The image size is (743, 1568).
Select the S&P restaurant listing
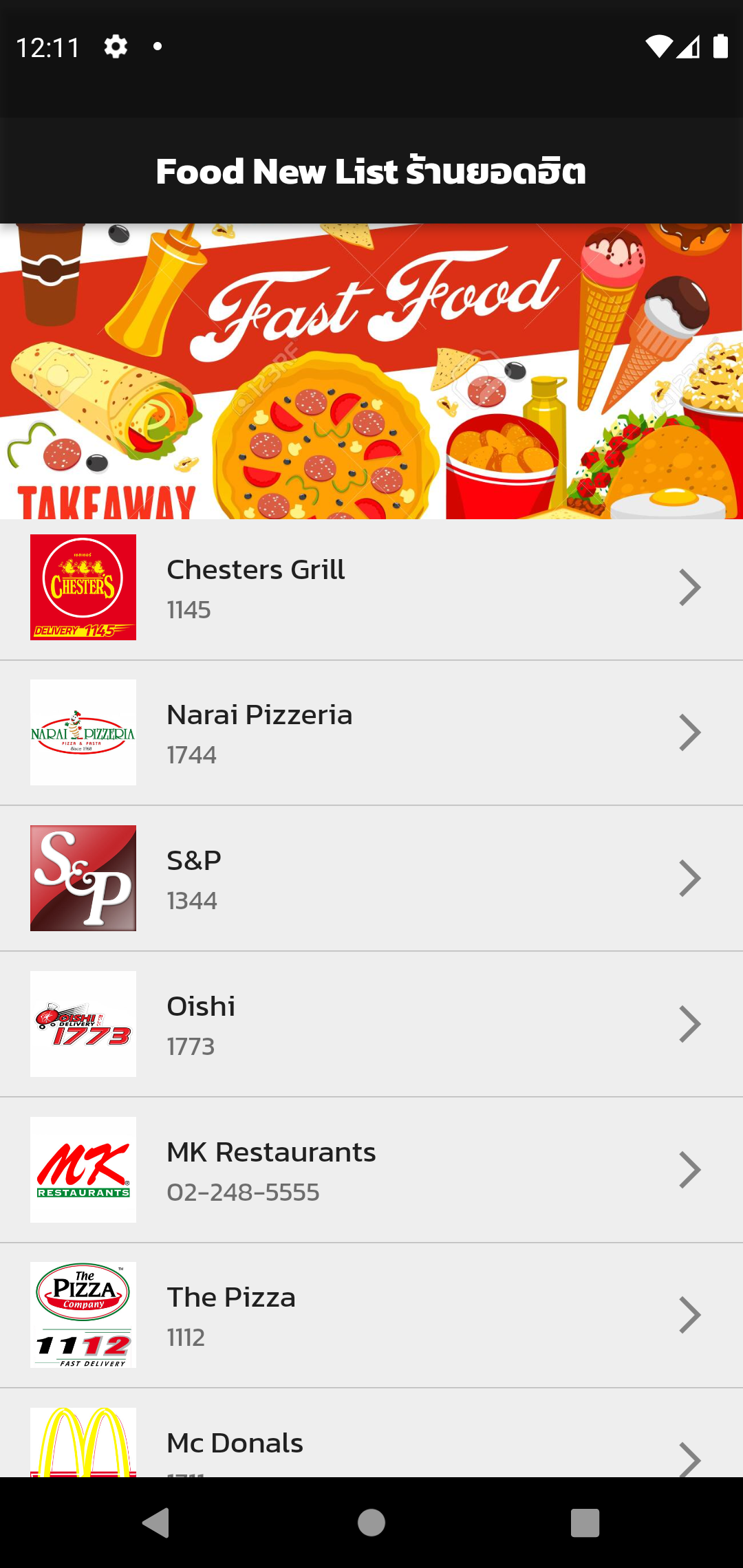[x=371, y=877]
